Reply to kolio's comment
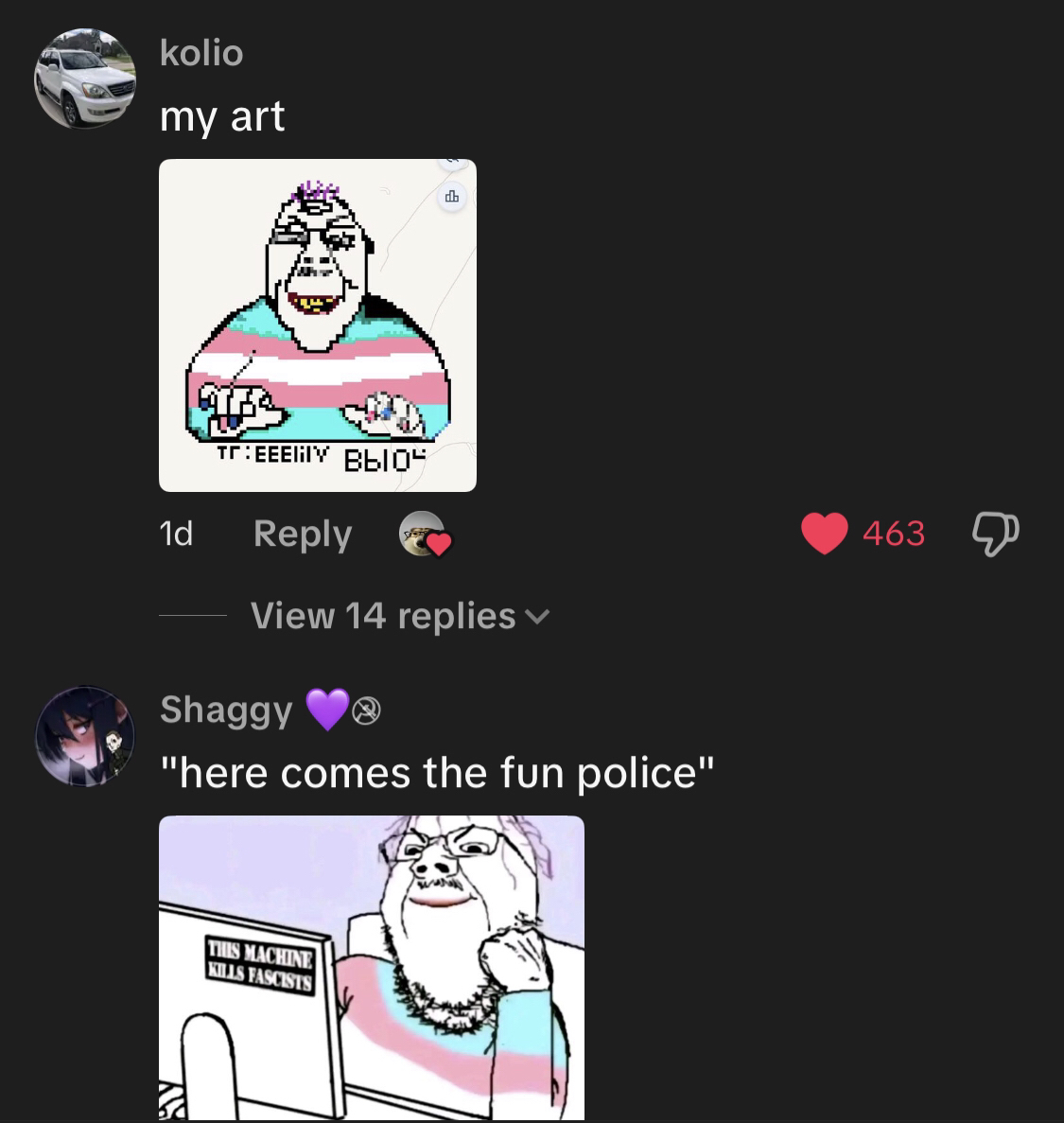 click(x=302, y=535)
